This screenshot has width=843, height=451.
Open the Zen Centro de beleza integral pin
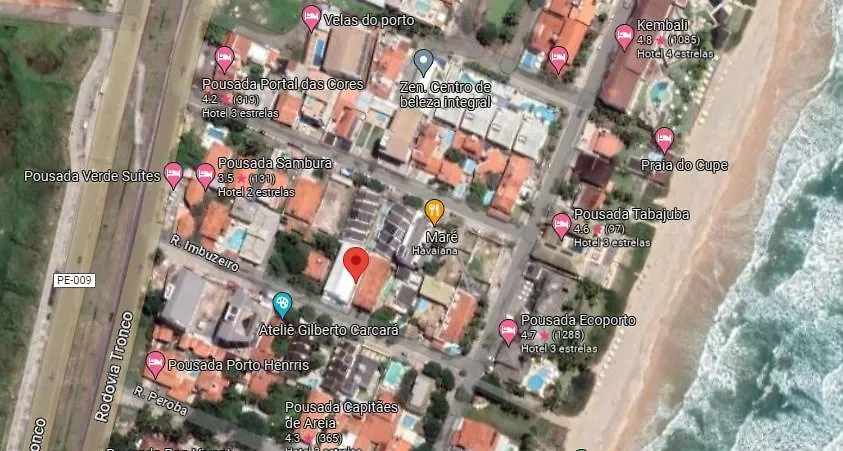423,61
